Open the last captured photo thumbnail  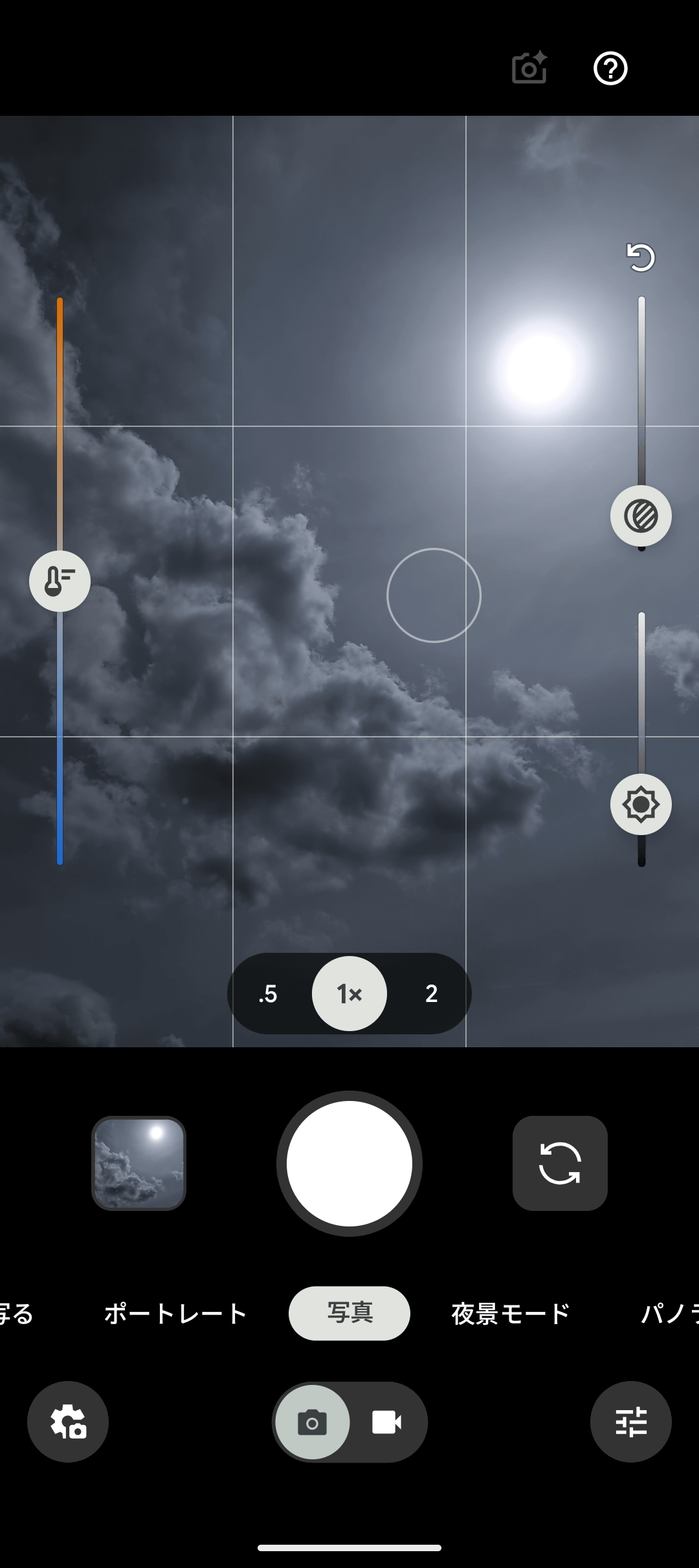[x=139, y=1163]
